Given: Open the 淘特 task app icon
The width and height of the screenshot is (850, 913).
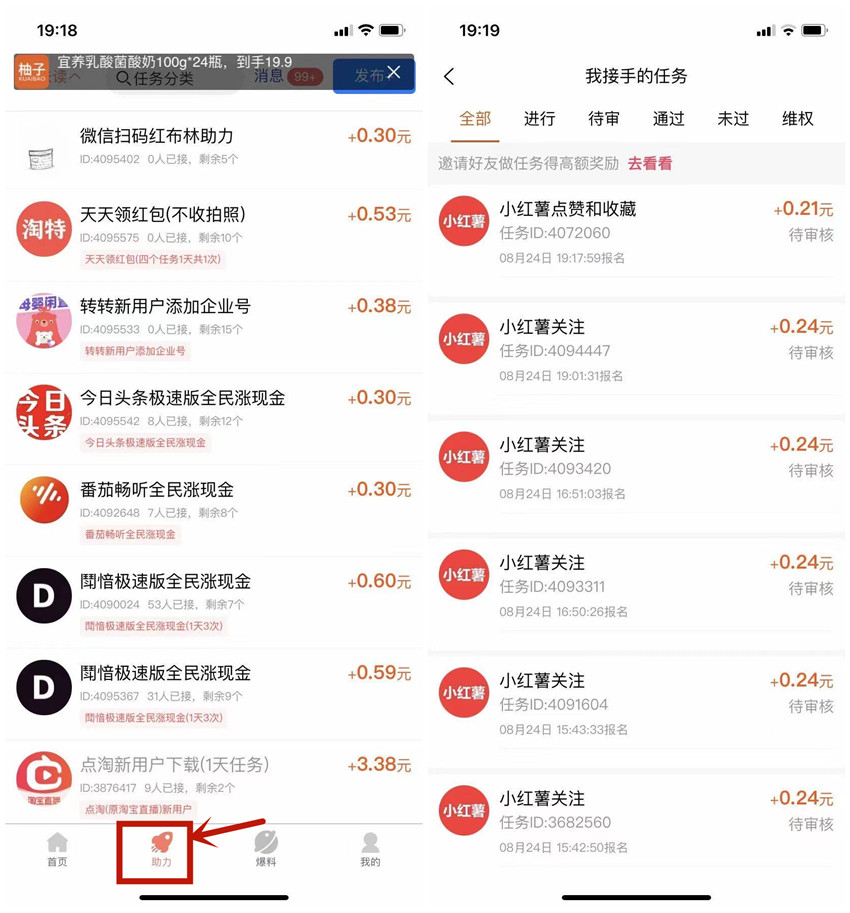Looking at the screenshot, I should point(43,227).
